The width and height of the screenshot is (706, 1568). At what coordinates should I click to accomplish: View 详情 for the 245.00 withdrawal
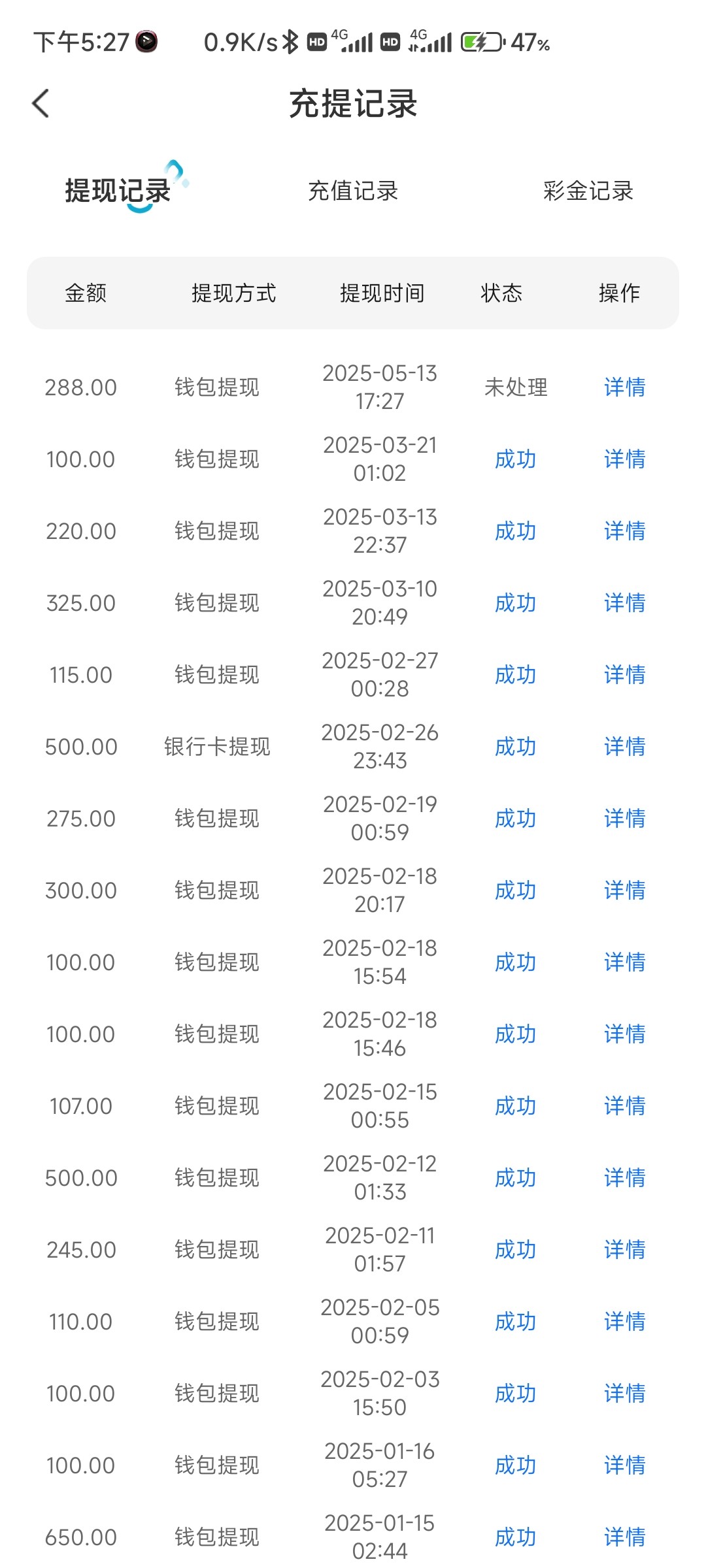click(624, 1250)
